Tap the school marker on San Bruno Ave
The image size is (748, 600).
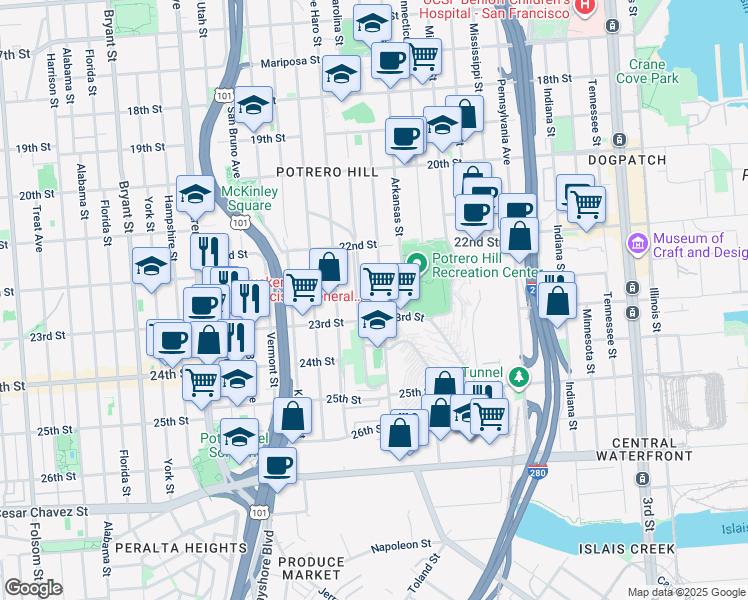pyautogui.click(x=253, y=105)
